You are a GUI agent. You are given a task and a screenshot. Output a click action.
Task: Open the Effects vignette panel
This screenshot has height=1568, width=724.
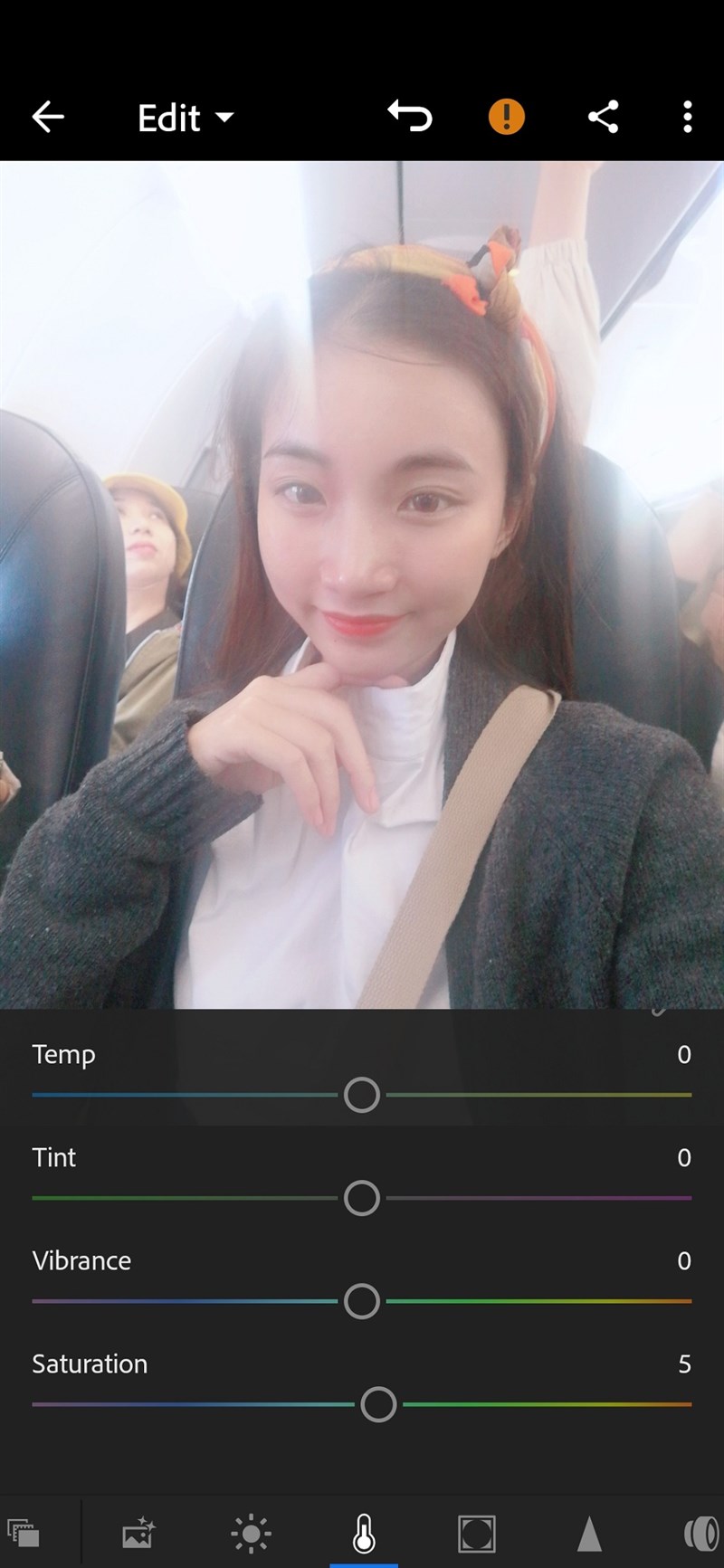[x=477, y=1534]
